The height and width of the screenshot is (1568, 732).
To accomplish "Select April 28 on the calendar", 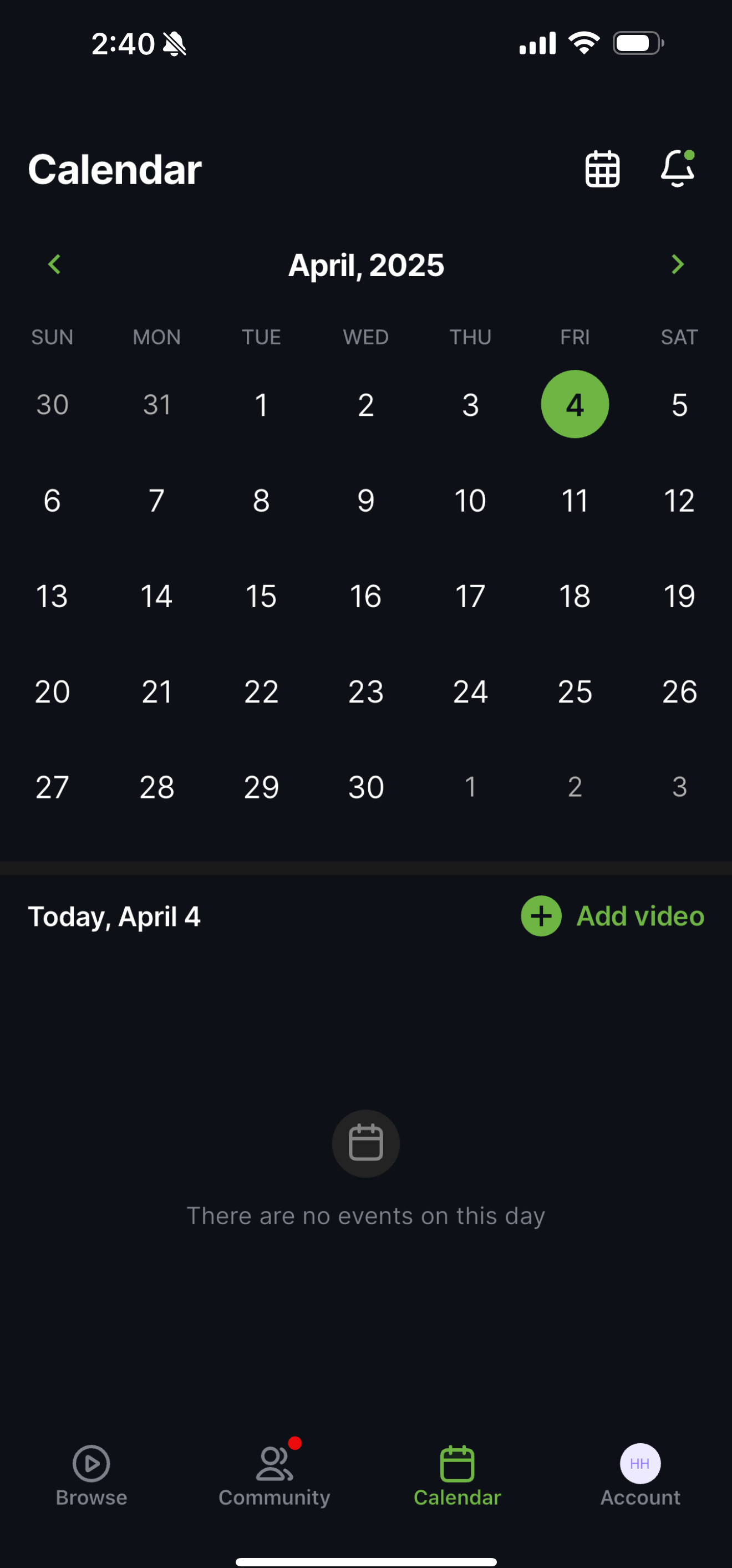I will (x=156, y=787).
